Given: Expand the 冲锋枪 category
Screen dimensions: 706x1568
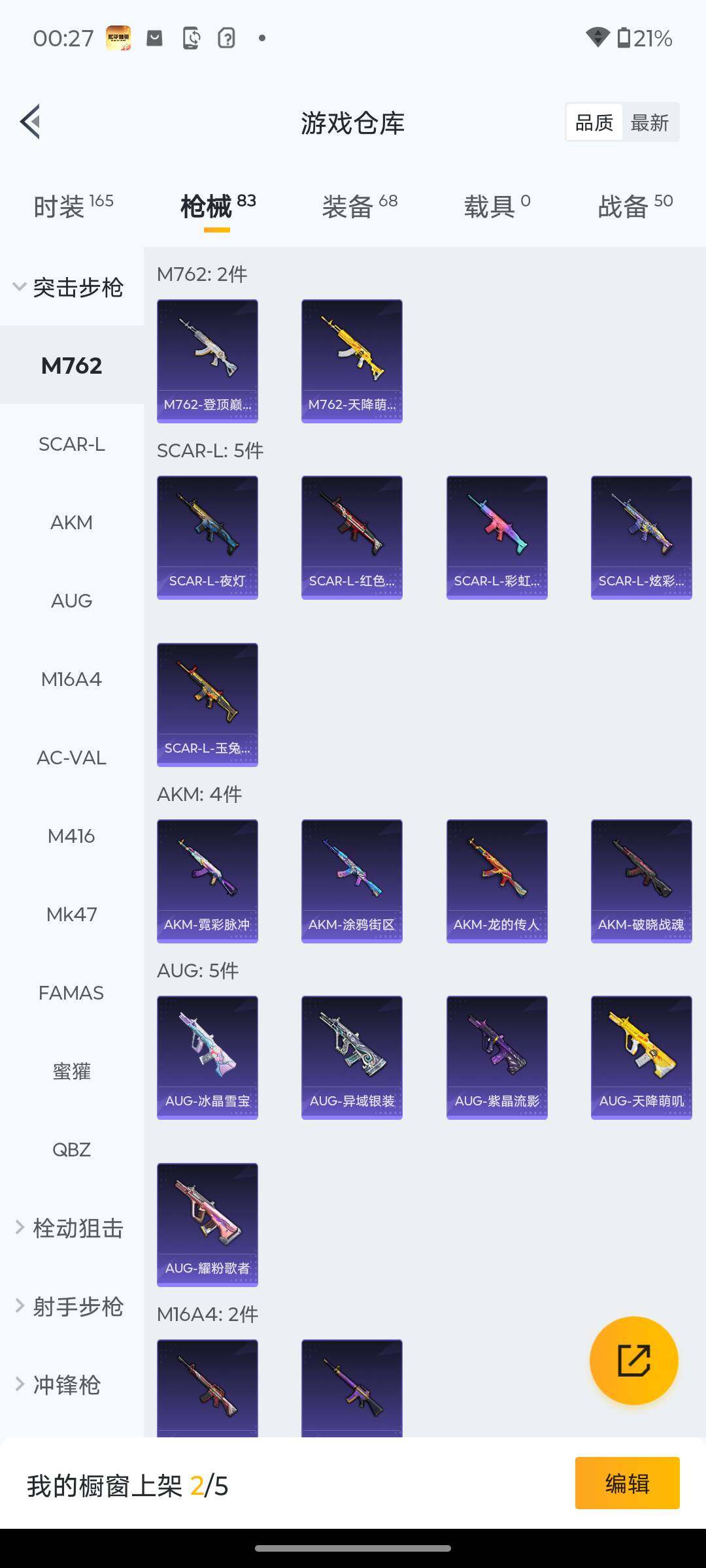Looking at the screenshot, I should (x=59, y=1385).
